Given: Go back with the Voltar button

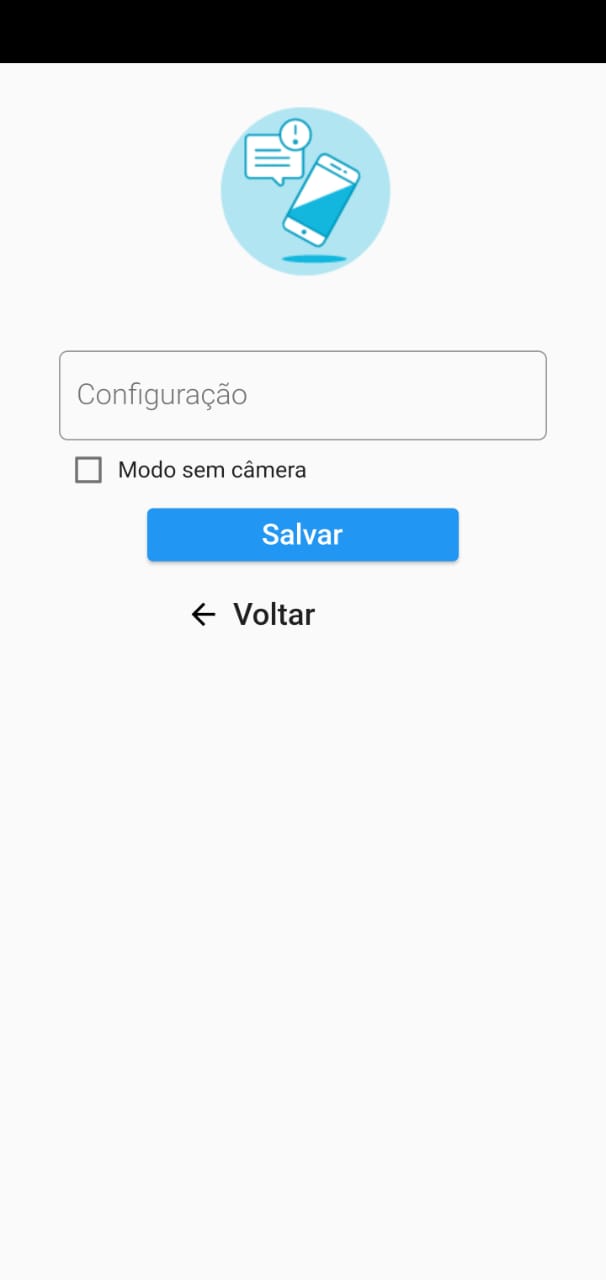Looking at the screenshot, I should tap(253, 614).
